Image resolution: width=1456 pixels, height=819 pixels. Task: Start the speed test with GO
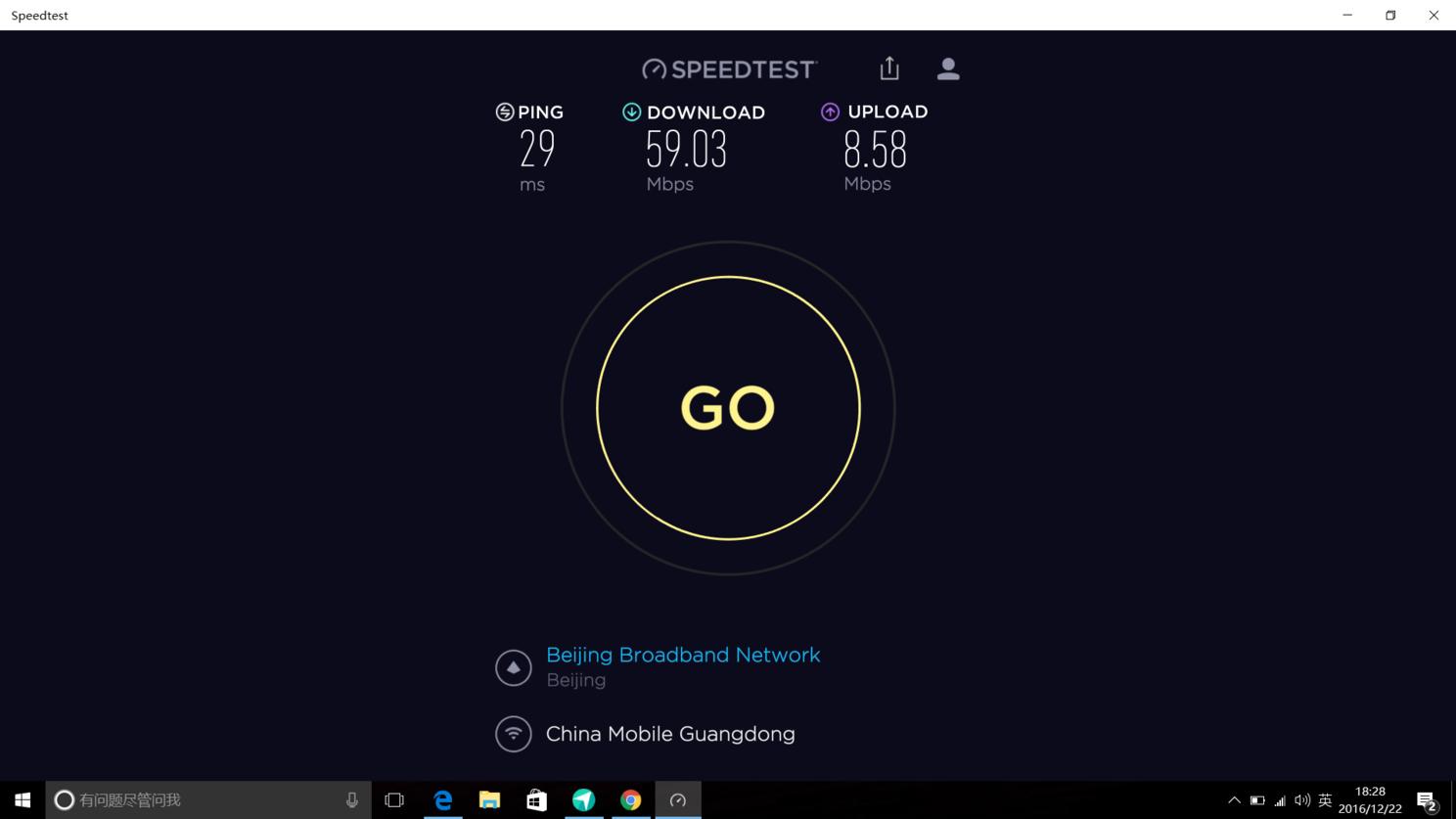[728, 408]
